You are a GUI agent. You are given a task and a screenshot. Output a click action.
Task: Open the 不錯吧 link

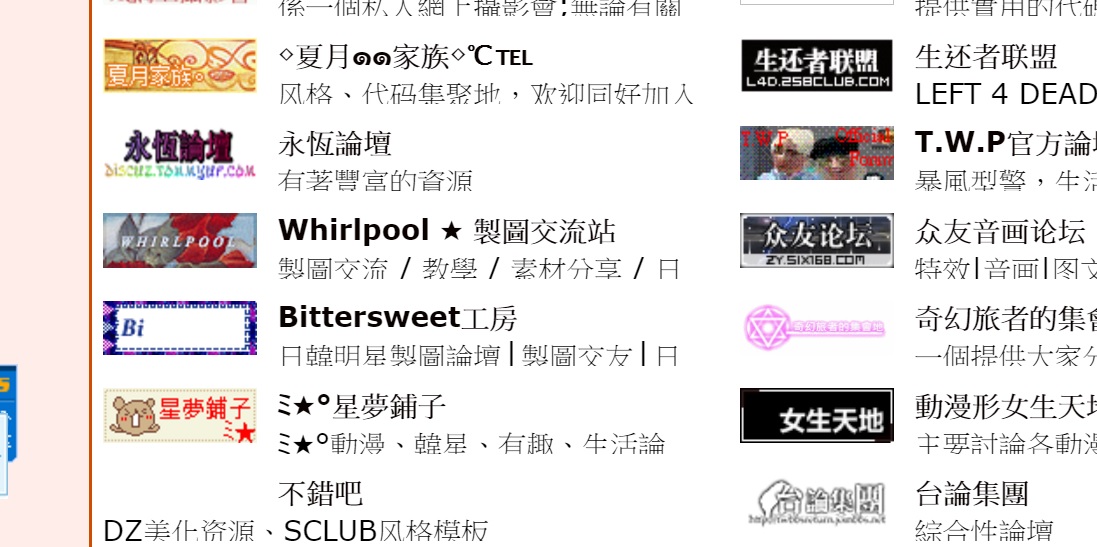tap(319, 493)
